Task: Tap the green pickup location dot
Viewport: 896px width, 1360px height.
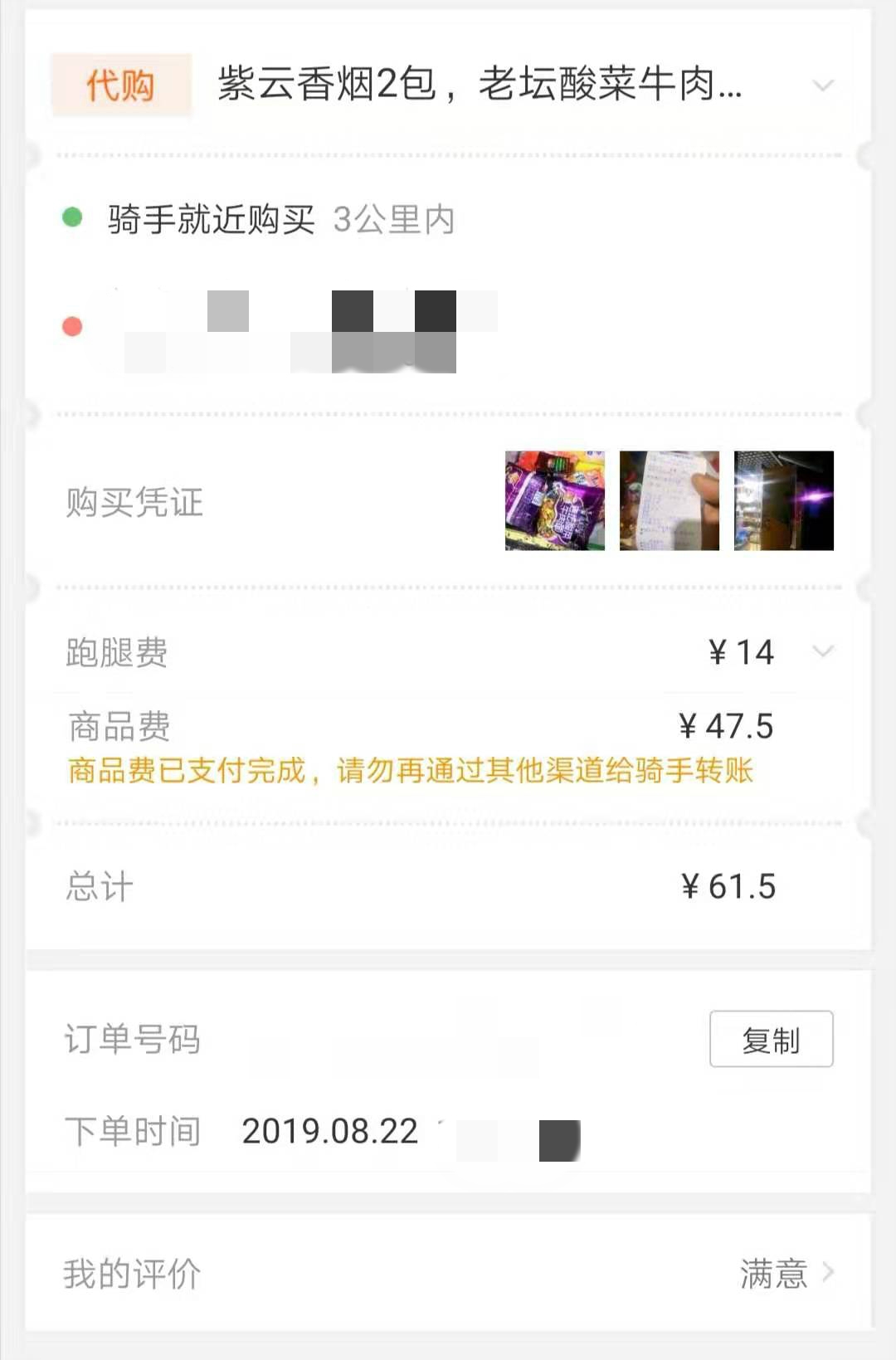Action: point(73,217)
